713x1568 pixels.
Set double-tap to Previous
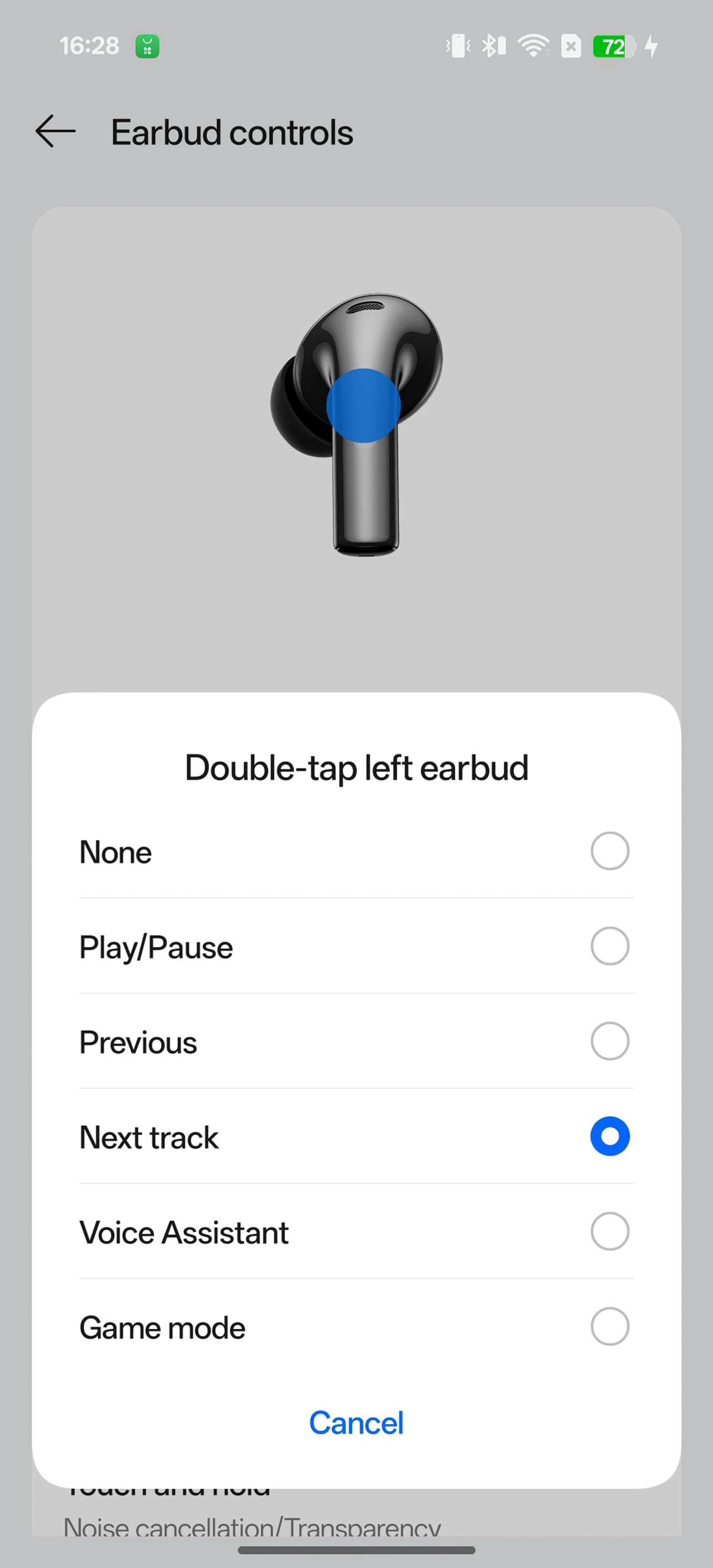[x=609, y=1041]
